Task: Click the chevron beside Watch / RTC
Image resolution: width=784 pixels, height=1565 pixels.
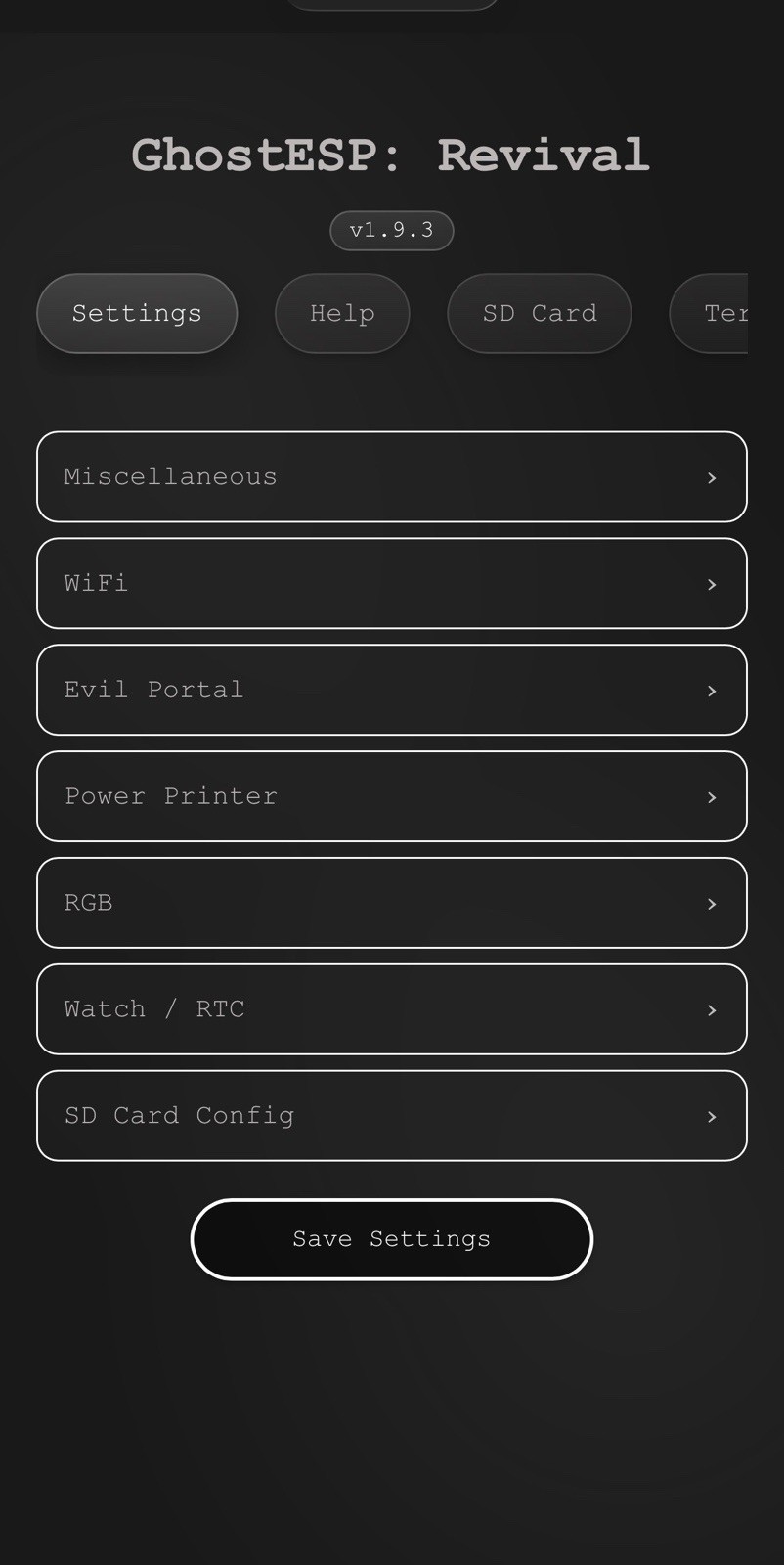Action: pos(713,1010)
